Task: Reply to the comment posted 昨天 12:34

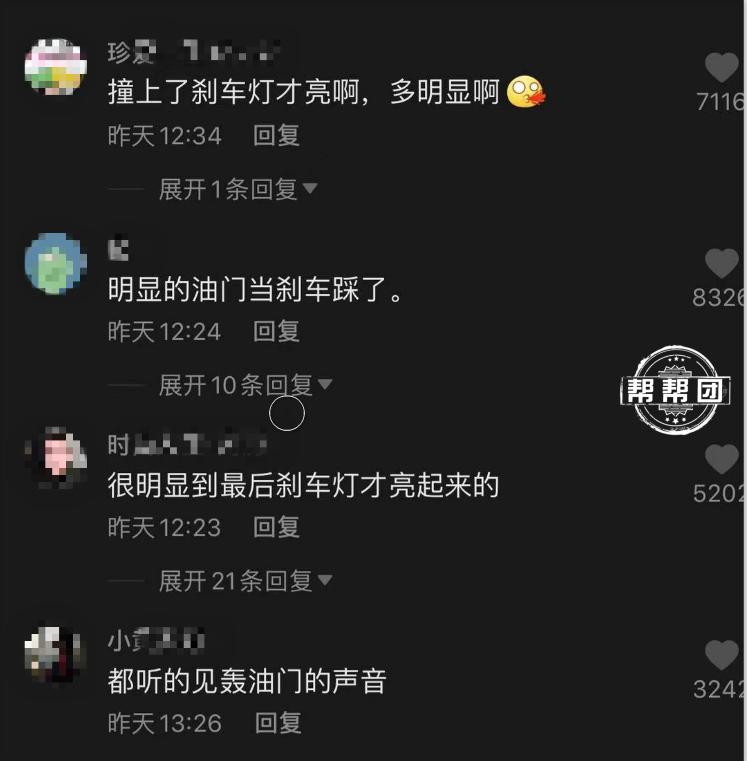Action: [276, 136]
